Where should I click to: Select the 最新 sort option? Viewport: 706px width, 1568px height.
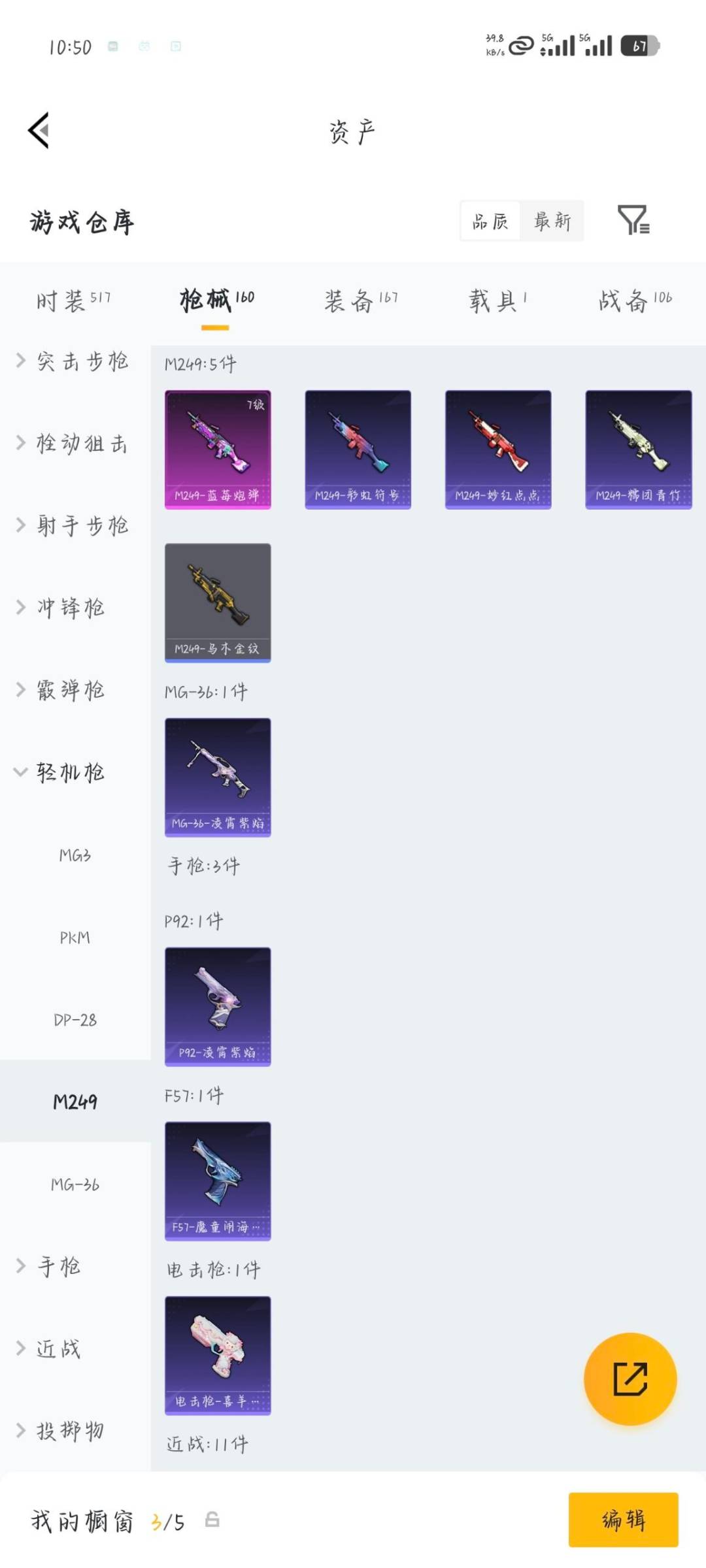pos(552,221)
